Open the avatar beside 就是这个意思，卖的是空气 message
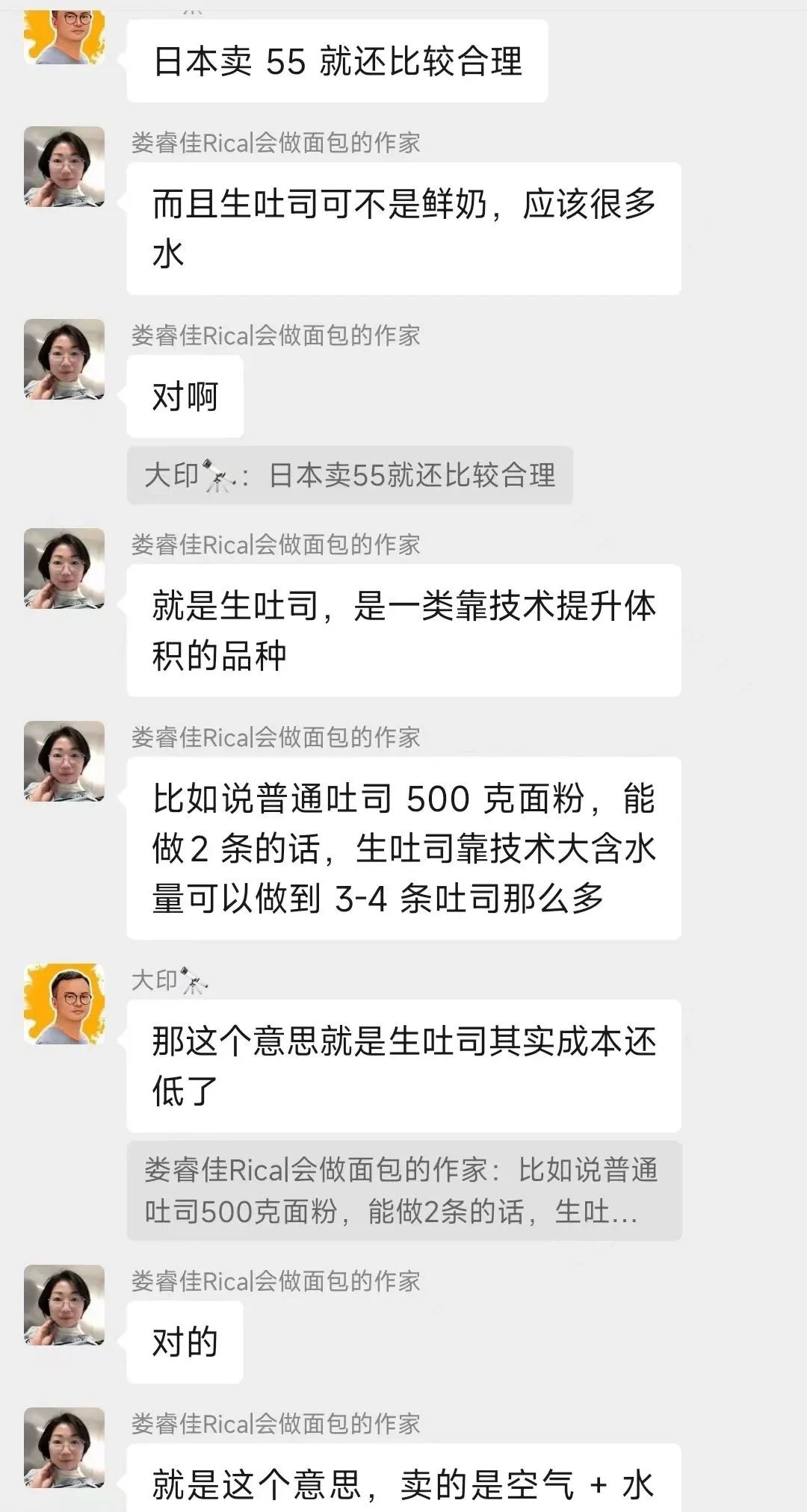 64,1448
